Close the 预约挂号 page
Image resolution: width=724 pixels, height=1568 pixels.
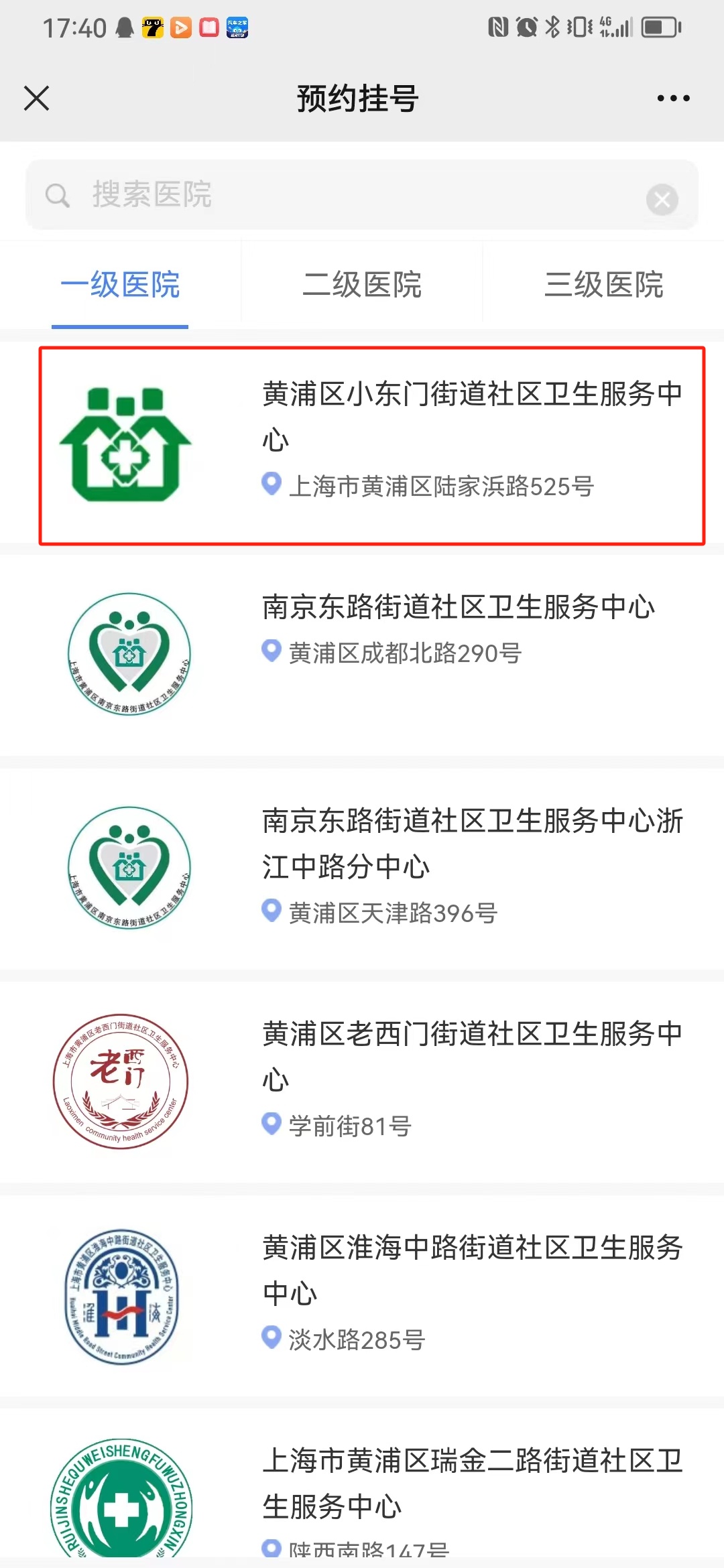pos(37,99)
